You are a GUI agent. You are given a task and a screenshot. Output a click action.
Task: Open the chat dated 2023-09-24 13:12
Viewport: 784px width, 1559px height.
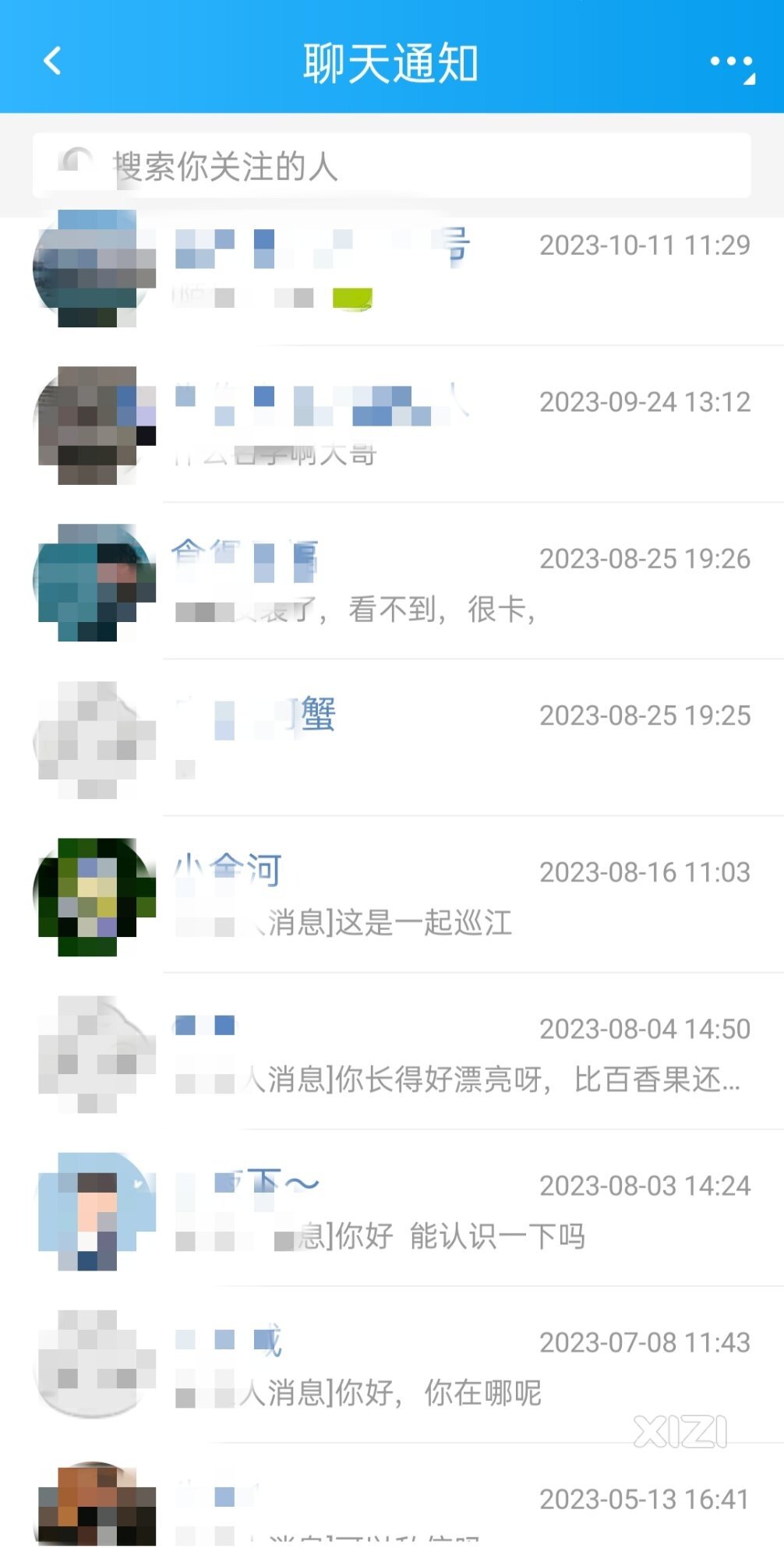pos(392,425)
